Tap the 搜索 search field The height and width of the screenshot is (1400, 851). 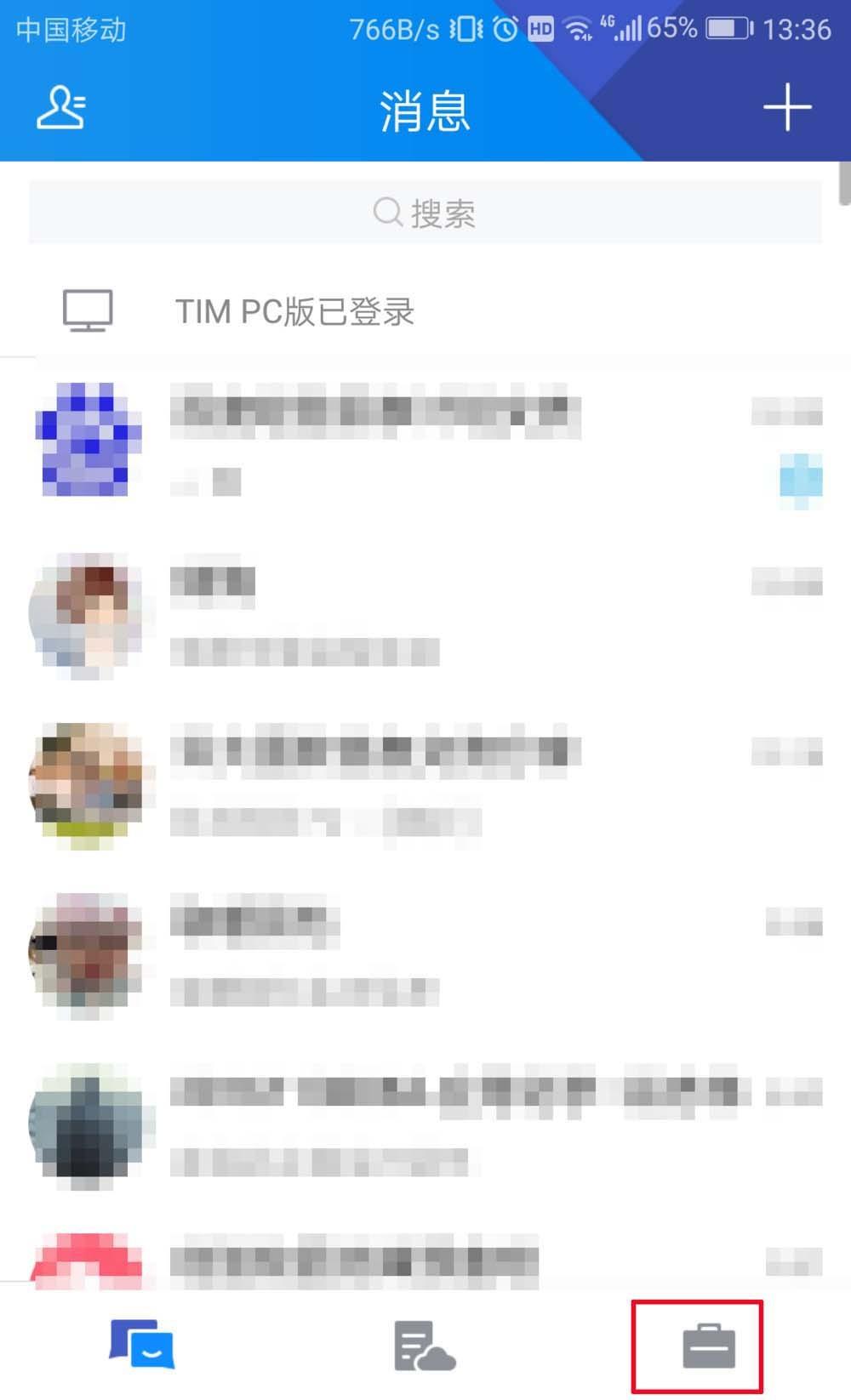point(425,212)
